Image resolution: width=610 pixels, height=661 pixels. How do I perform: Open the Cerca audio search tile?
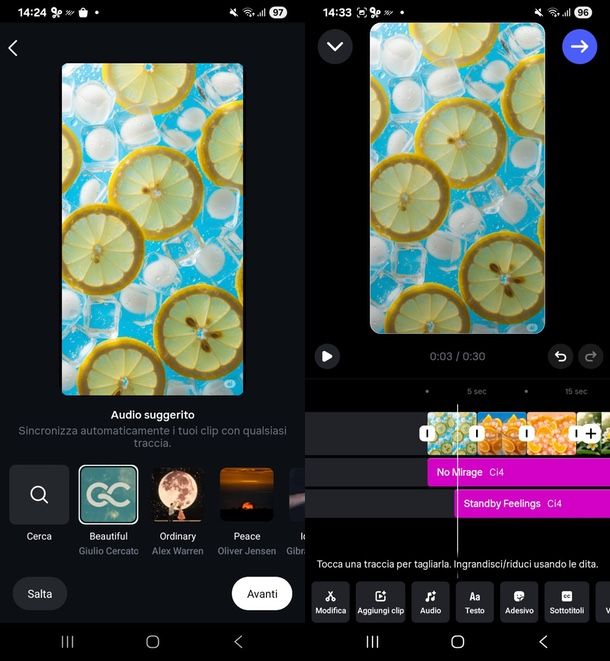tap(39, 495)
